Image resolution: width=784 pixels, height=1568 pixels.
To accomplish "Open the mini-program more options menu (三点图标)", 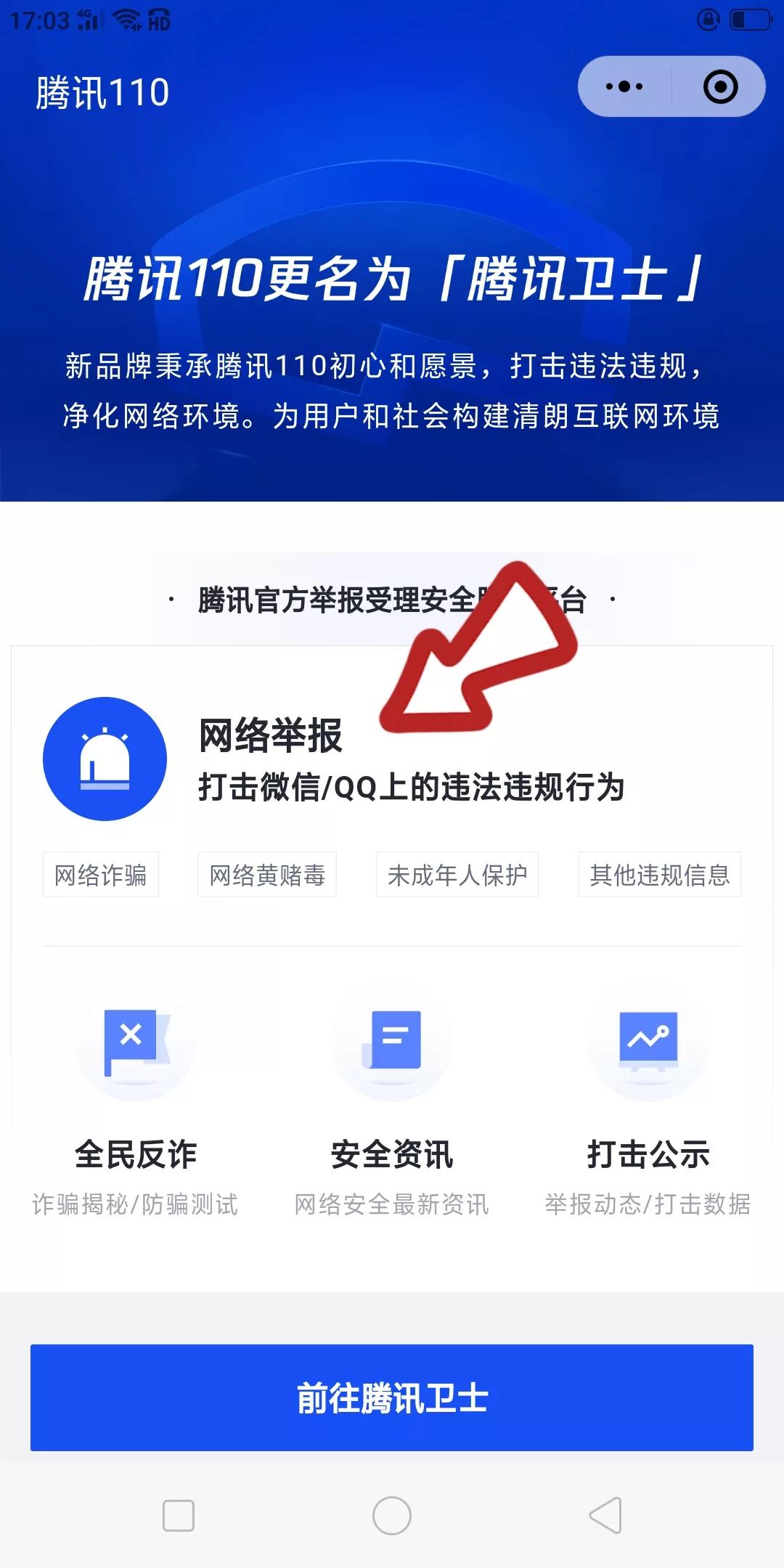I will click(623, 86).
